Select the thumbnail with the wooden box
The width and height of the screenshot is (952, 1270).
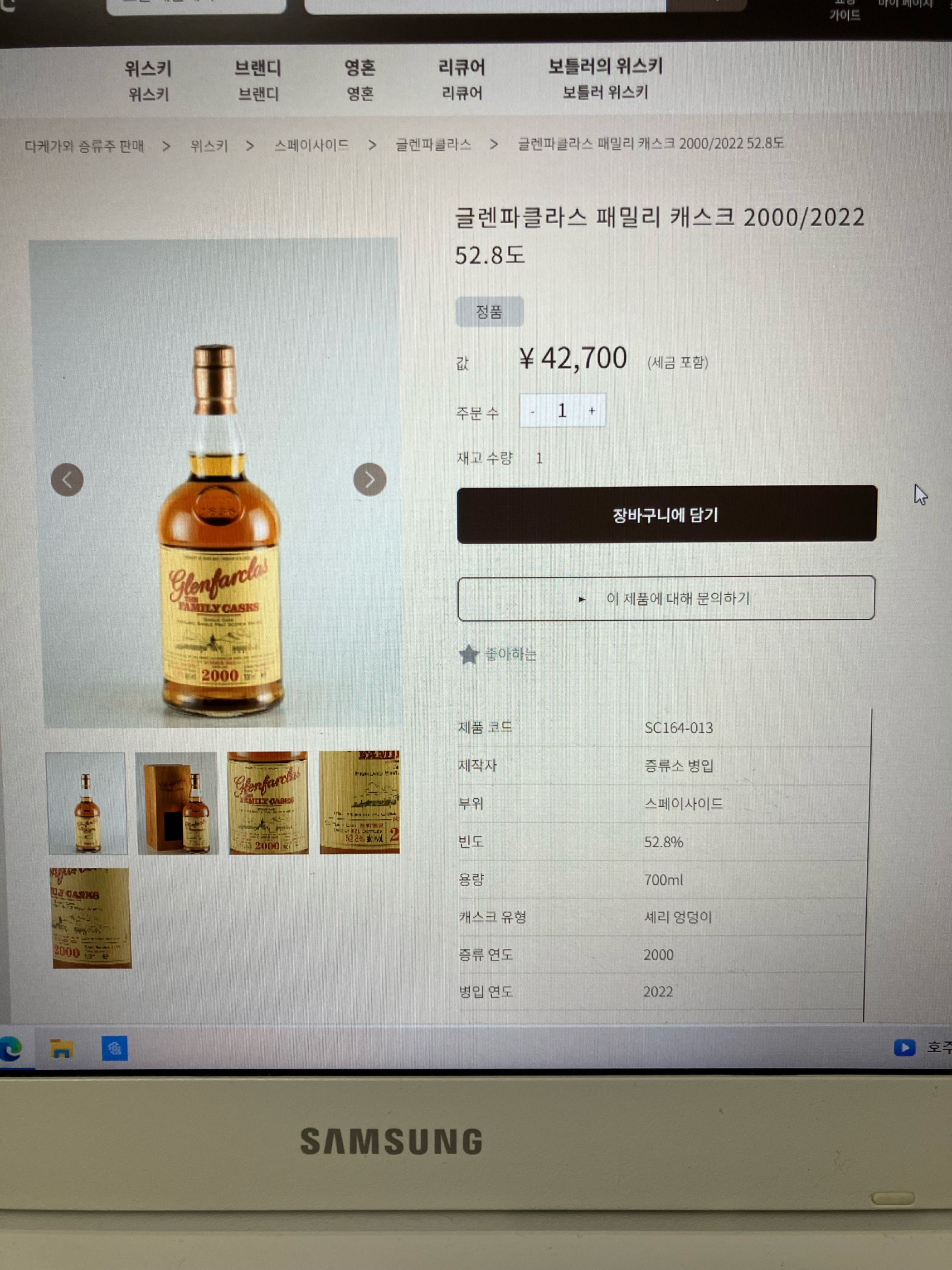pyautogui.click(x=177, y=803)
